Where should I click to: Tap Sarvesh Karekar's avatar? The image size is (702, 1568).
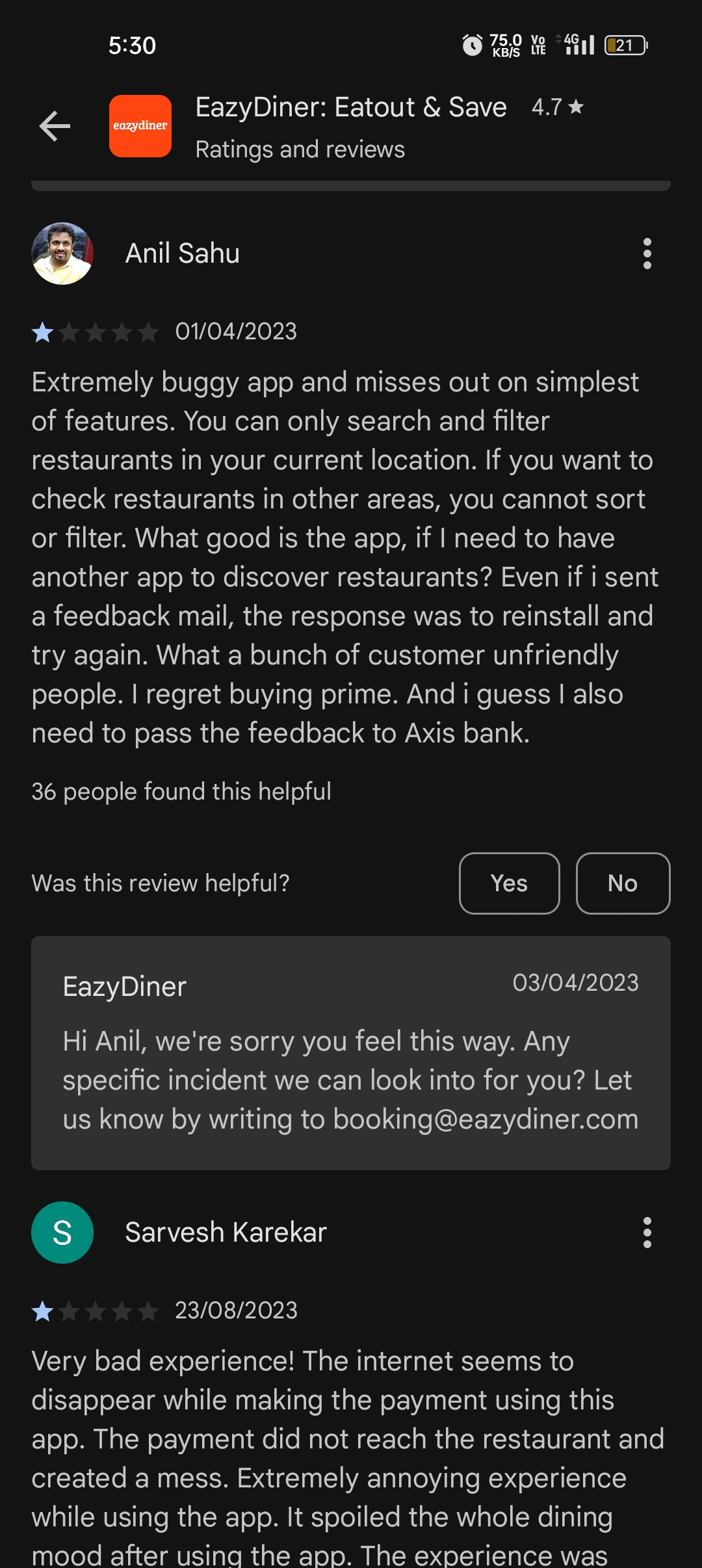(x=62, y=1233)
